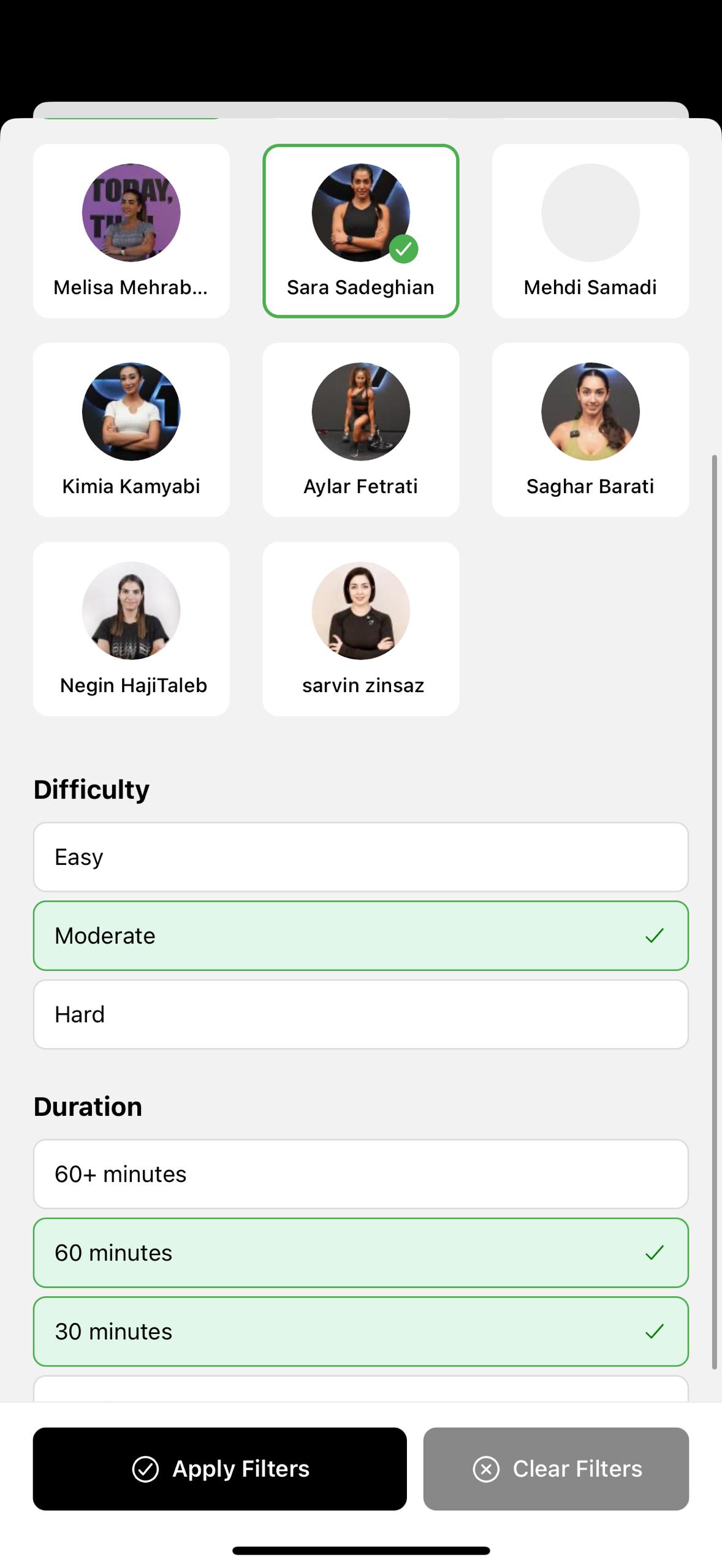The width and height of the screenshot is (722, 1568).
Task: Deselect the 60 minutes duration
Action: click(x=360, y=1253)
